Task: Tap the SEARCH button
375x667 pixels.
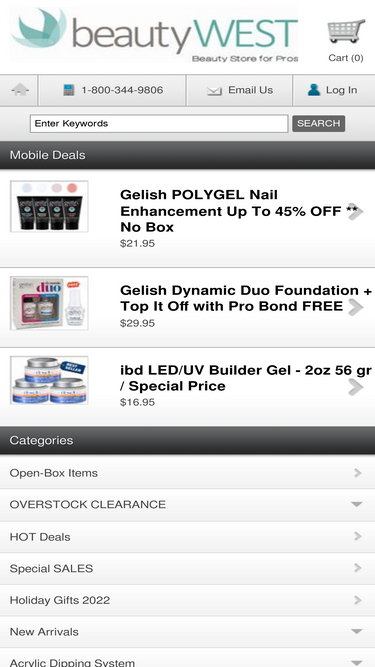Action: pos(318,124)
